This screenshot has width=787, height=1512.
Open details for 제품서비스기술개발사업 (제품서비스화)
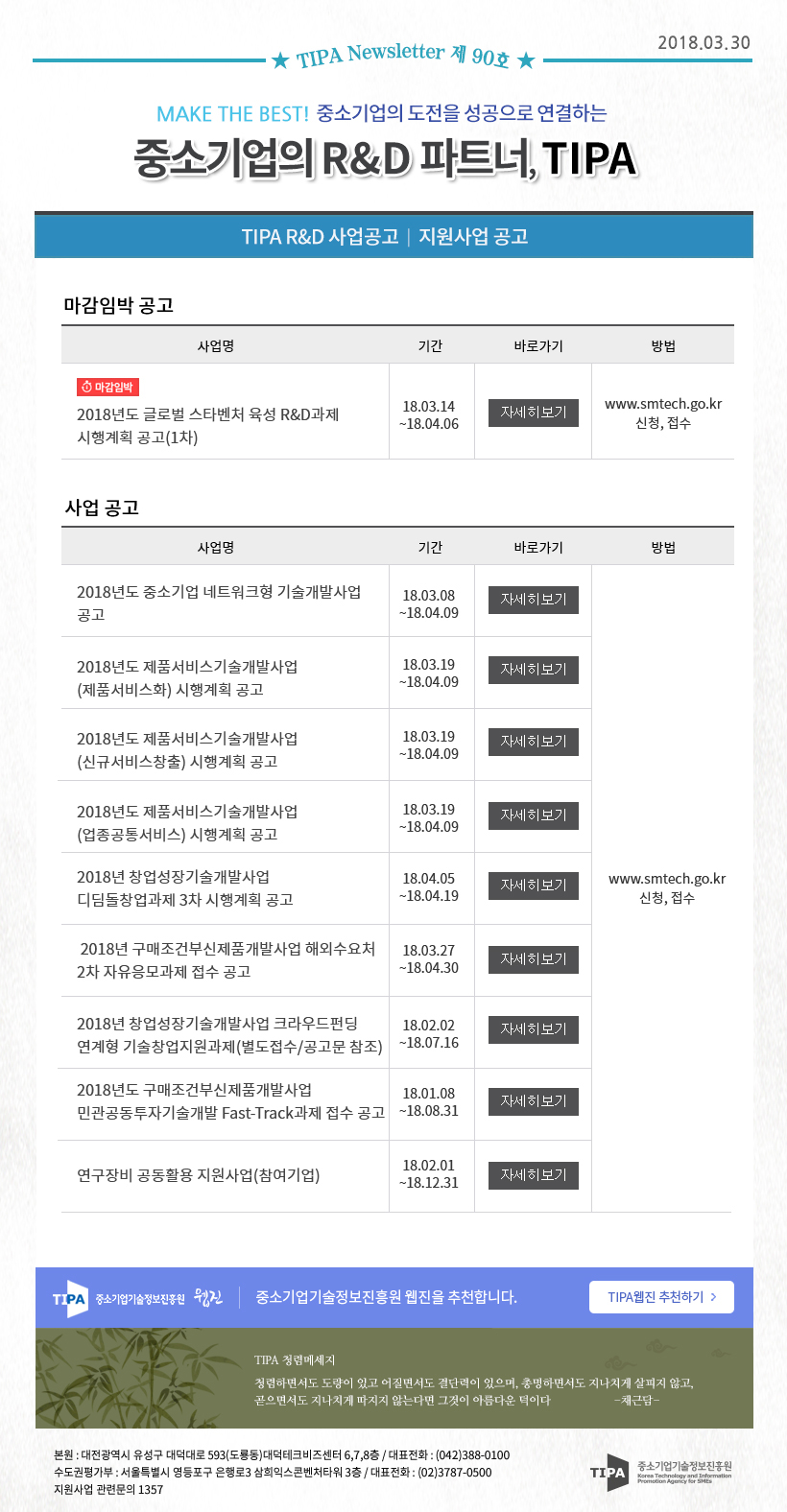pos(534,670)
